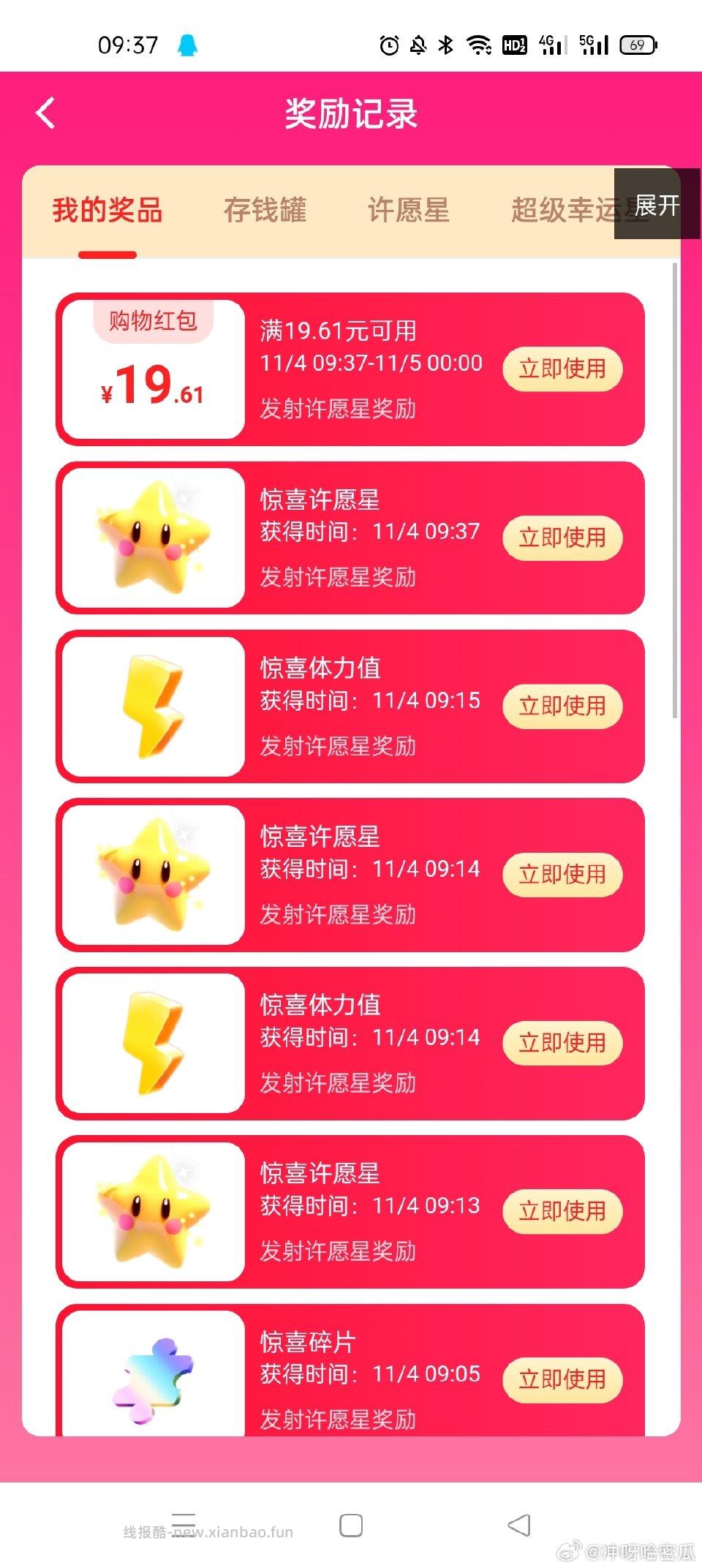Image resolution: width=702 pixels, height=1568 pixels.
Task: Tap the back arrow at top left
Action: [x=45, y=113]
